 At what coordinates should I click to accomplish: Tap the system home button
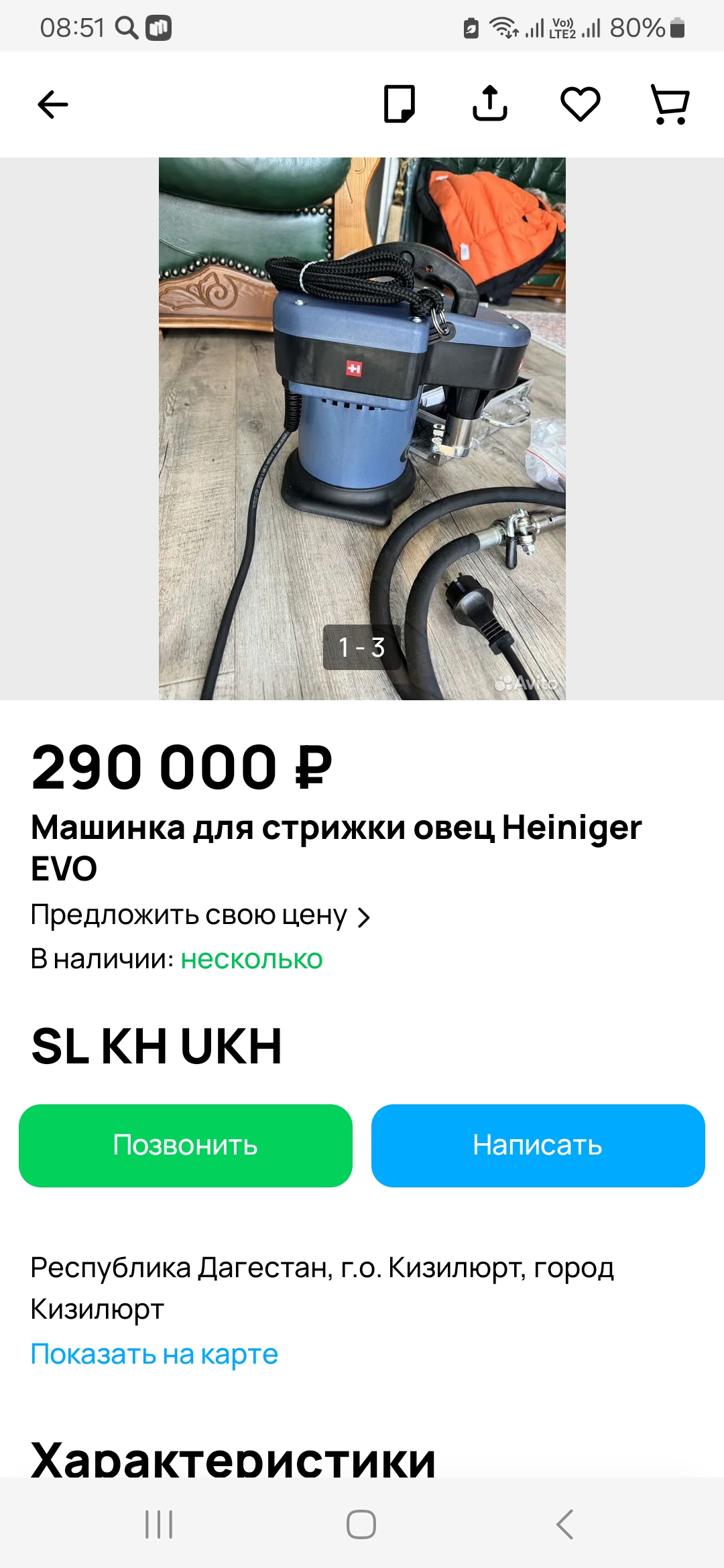coord(361,1524)
